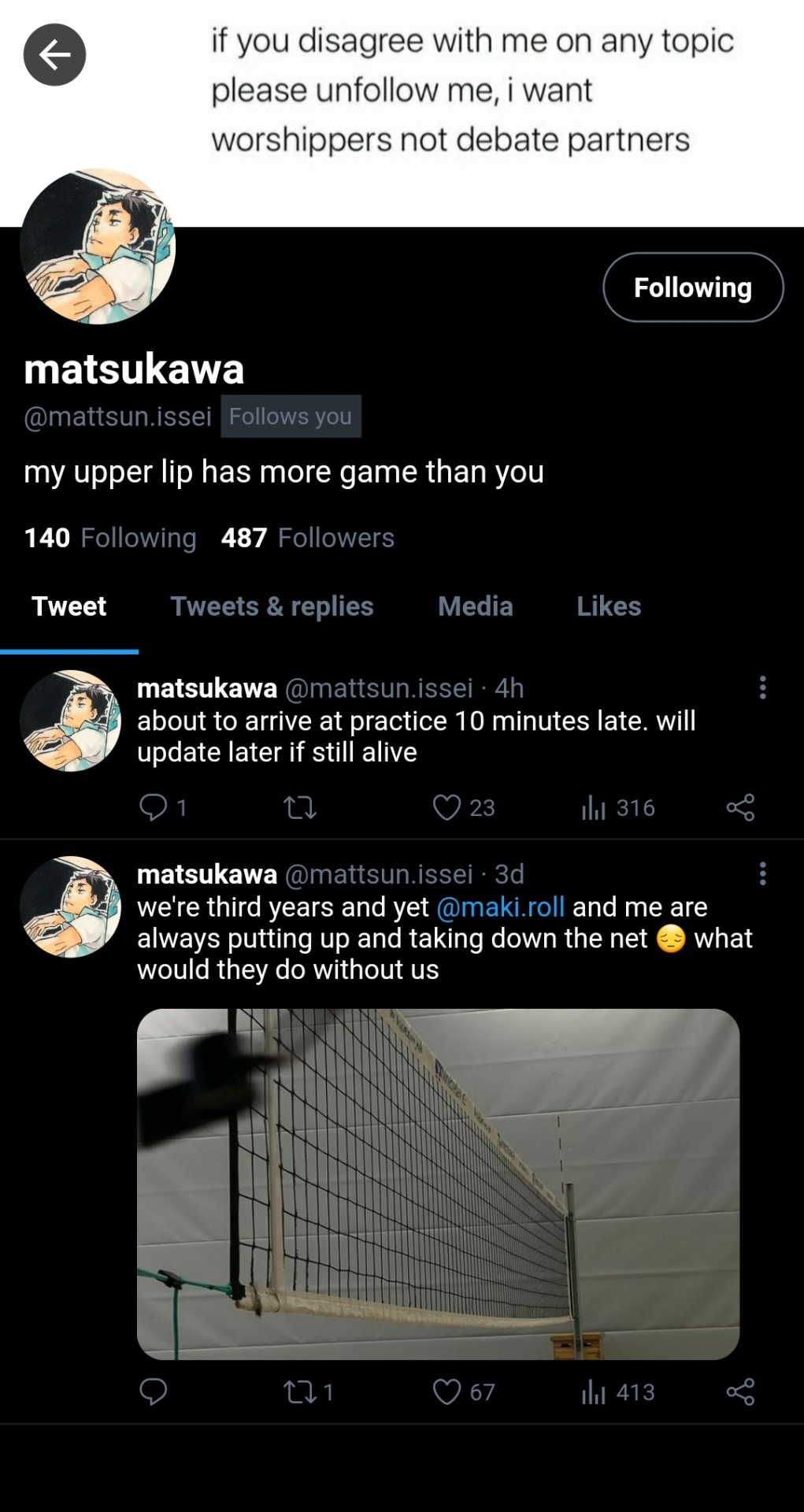
Task: Retweet the volleyball net tweet
Action: (300, 1392)
